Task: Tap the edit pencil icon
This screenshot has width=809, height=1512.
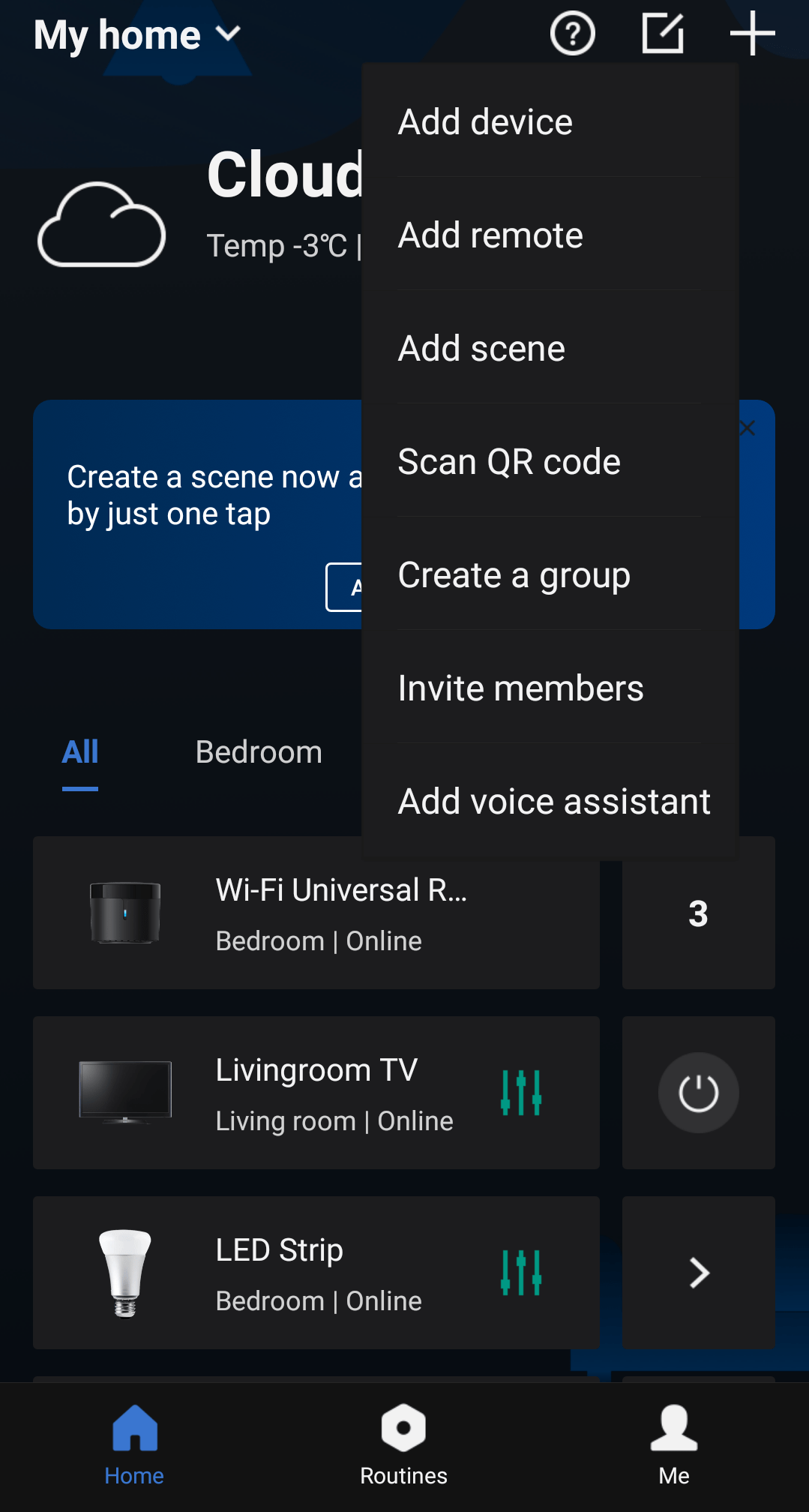Action: pos(663,34)
